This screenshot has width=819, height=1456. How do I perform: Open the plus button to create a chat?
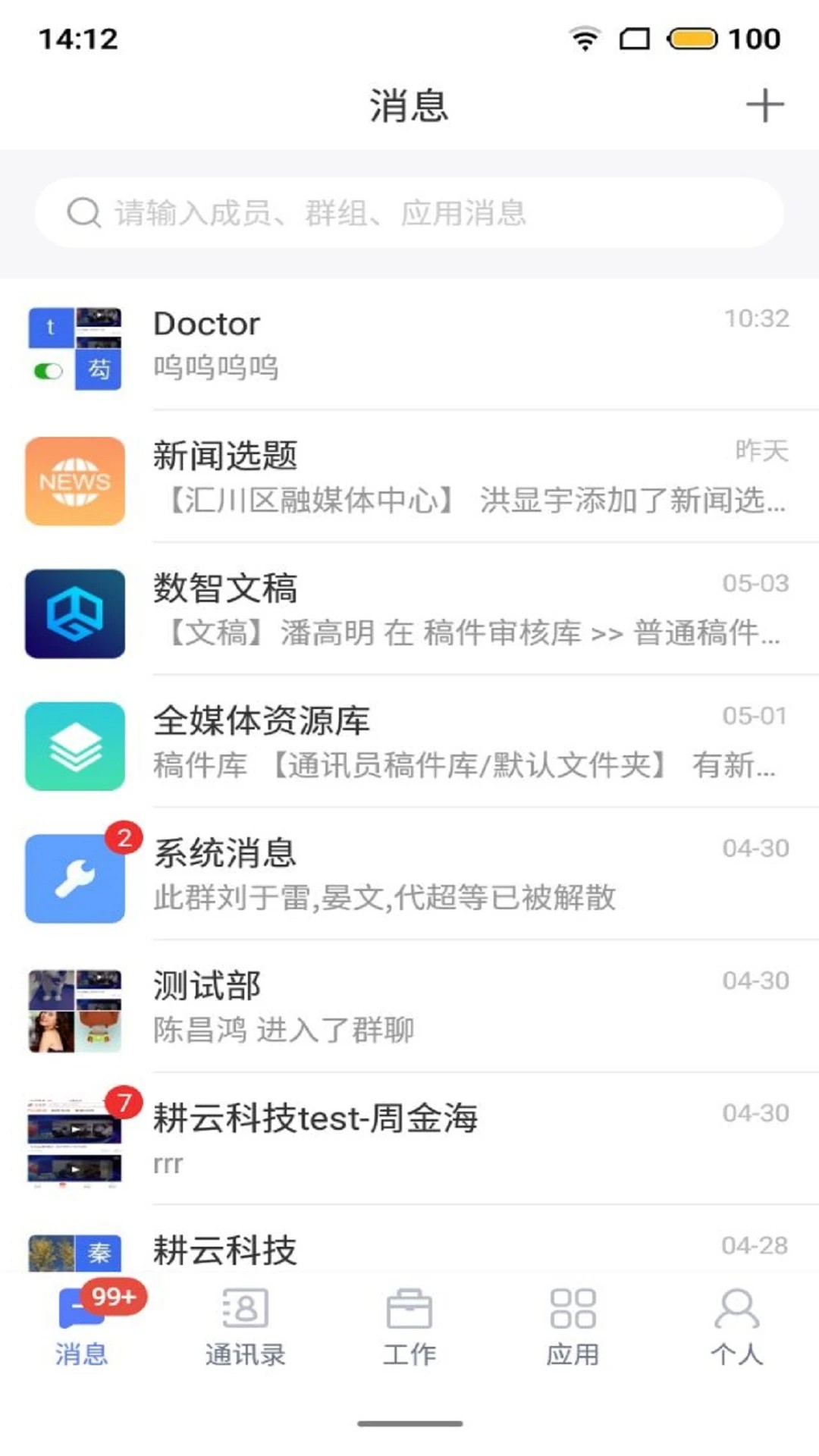[765, 106]
